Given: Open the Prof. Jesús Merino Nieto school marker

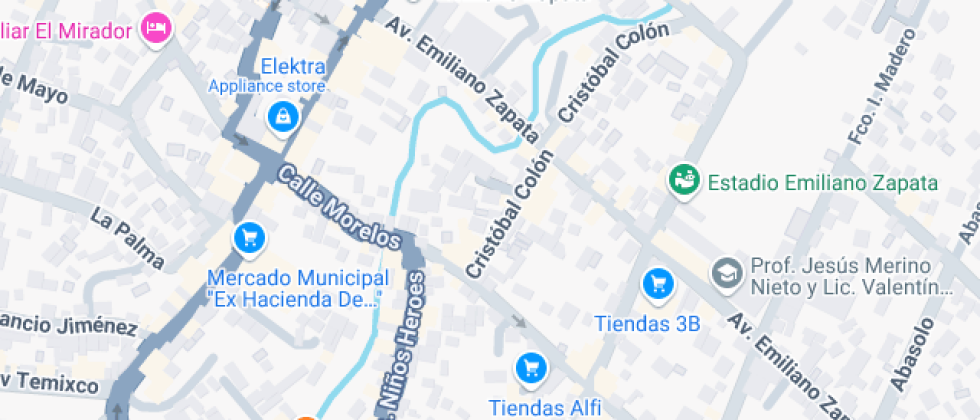Looking at the screenshot, I should tap(728, 274).
